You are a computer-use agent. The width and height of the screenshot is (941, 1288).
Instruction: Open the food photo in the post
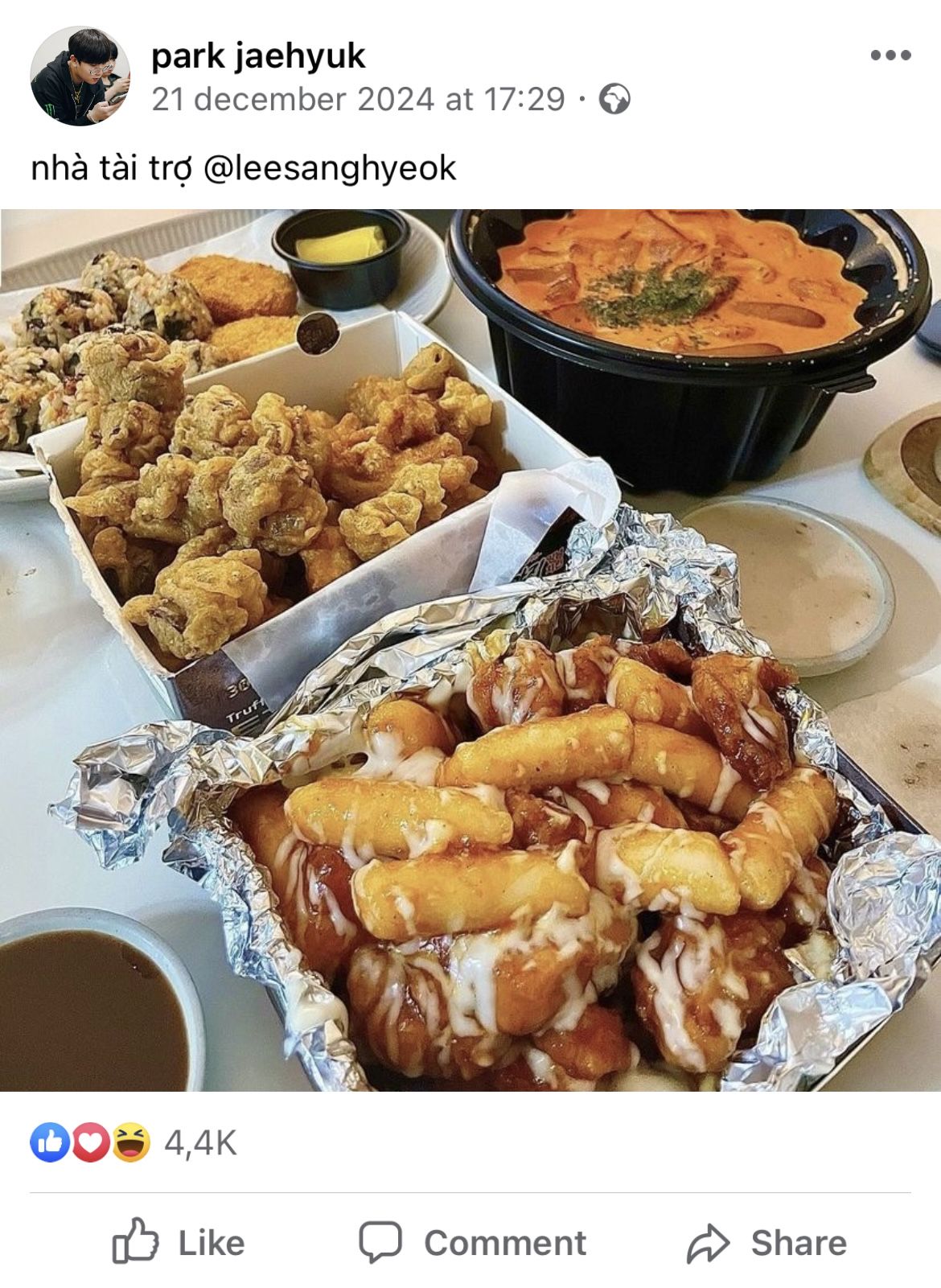coord(470,650)
